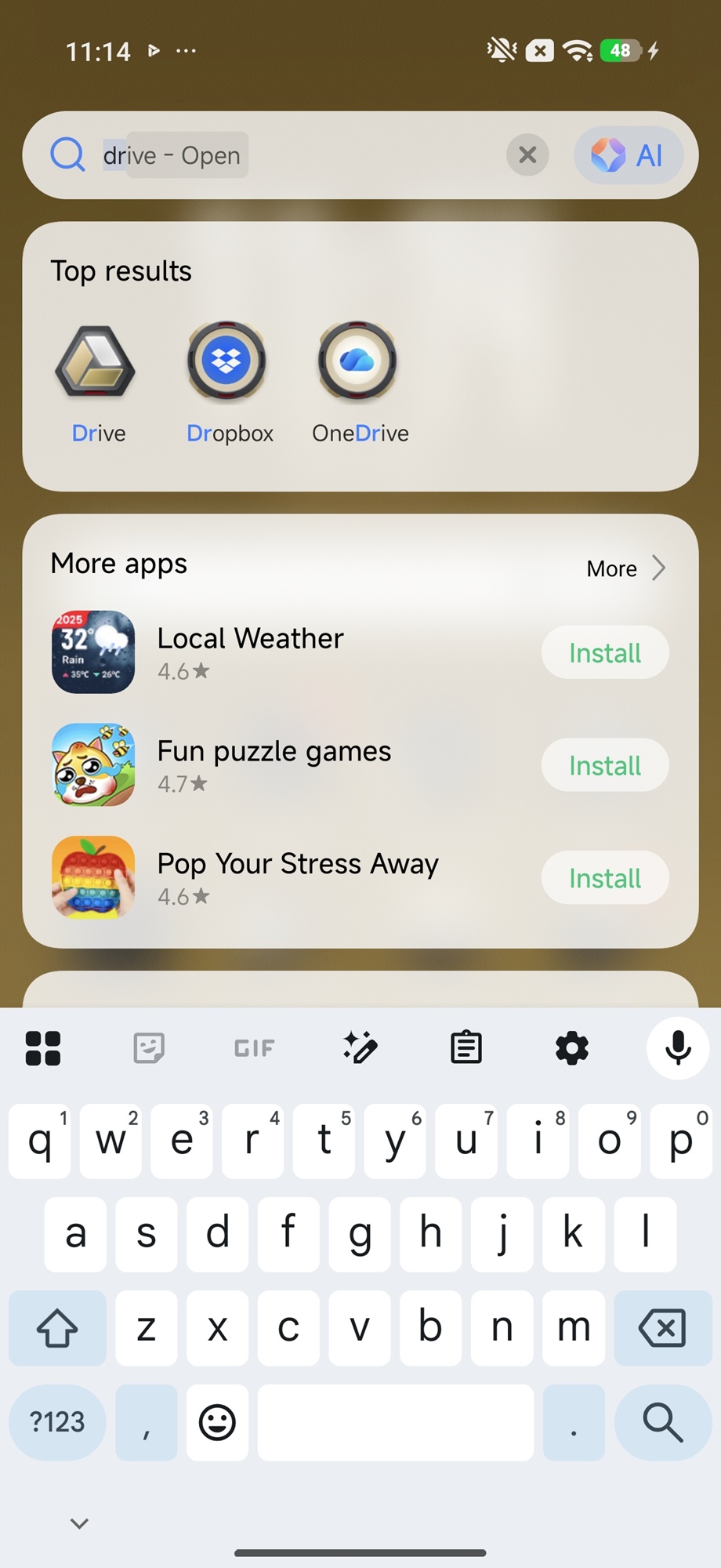Hide the keyboard with the down chevron
Image resolution: width=721 pixels, height=1568 pixels.
pyautogui.click(x=79, y=1523)
